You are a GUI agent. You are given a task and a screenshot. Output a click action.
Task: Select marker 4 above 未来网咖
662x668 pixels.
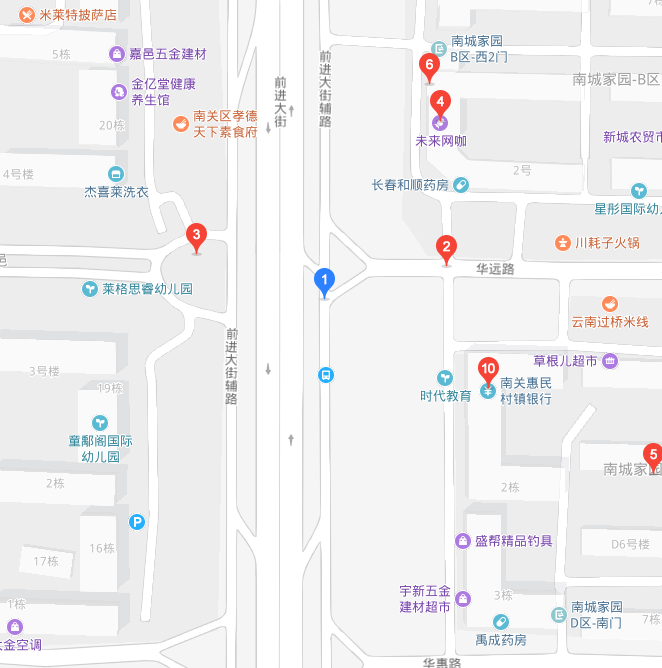(440, 103)
